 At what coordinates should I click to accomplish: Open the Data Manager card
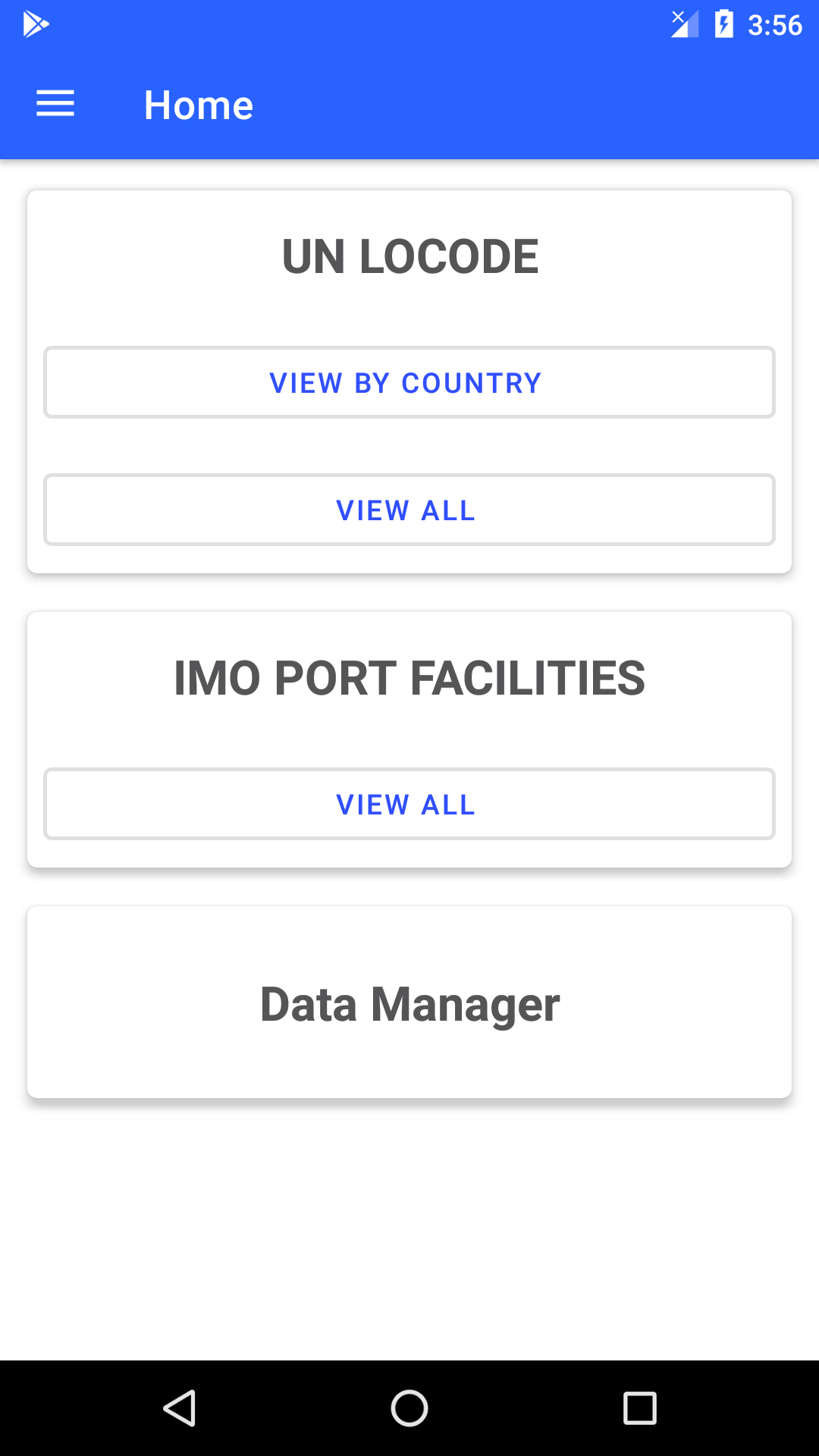click(409, 1003)
